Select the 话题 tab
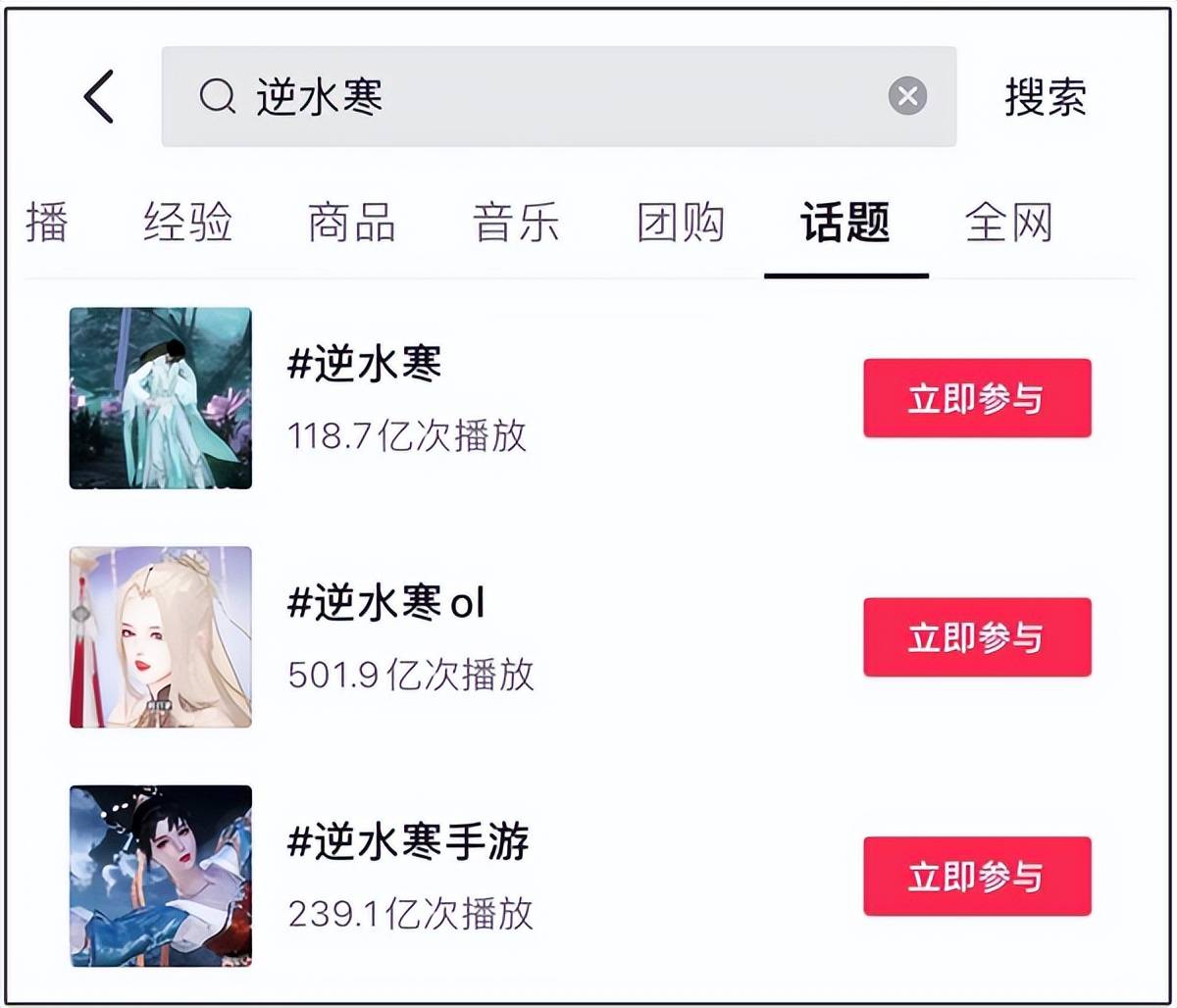The height and width of the screenshot is (1008, 1177). [845, 223]
